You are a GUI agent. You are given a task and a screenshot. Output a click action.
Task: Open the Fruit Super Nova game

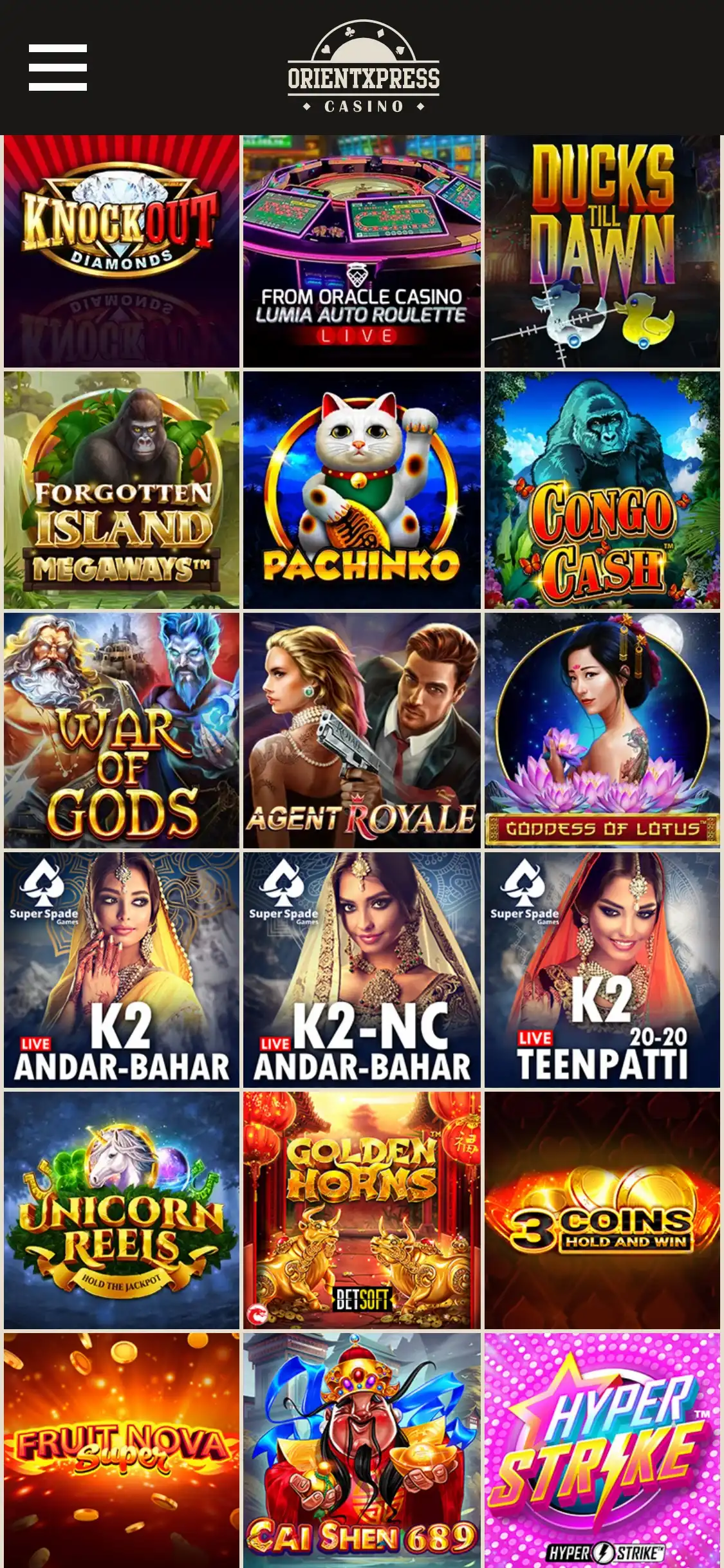pos(121,1450)
